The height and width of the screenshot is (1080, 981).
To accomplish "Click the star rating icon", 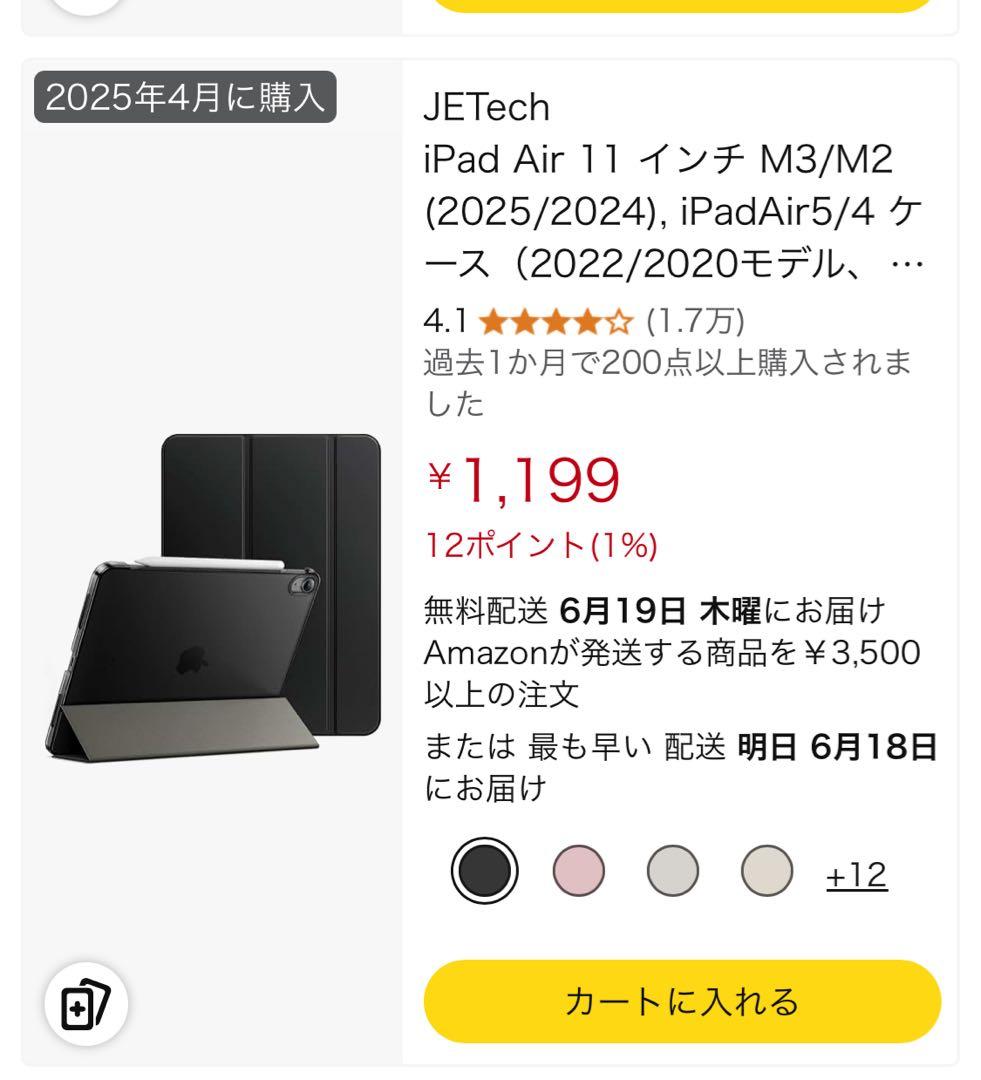I will [x=555, y=321].
